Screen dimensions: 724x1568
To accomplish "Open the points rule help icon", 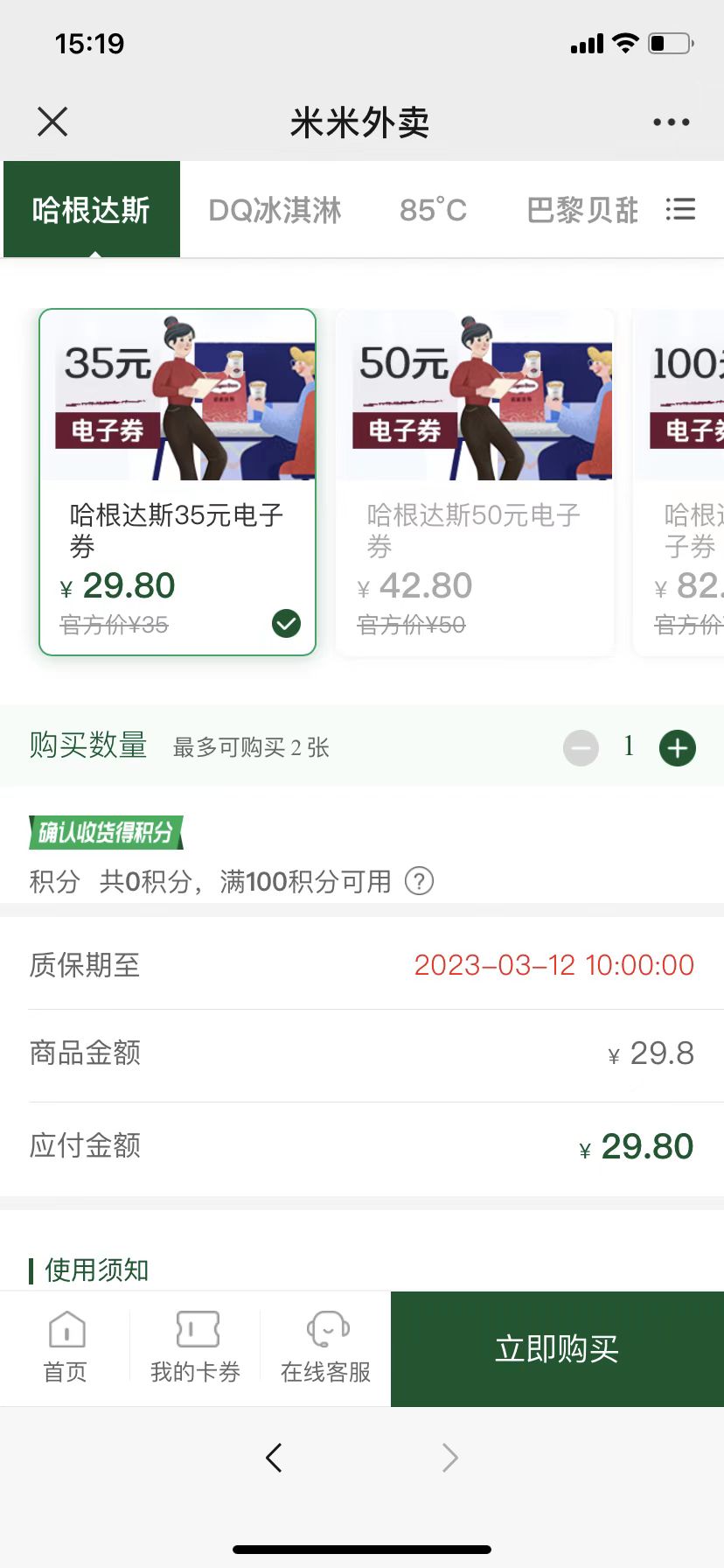I will 419,880.
